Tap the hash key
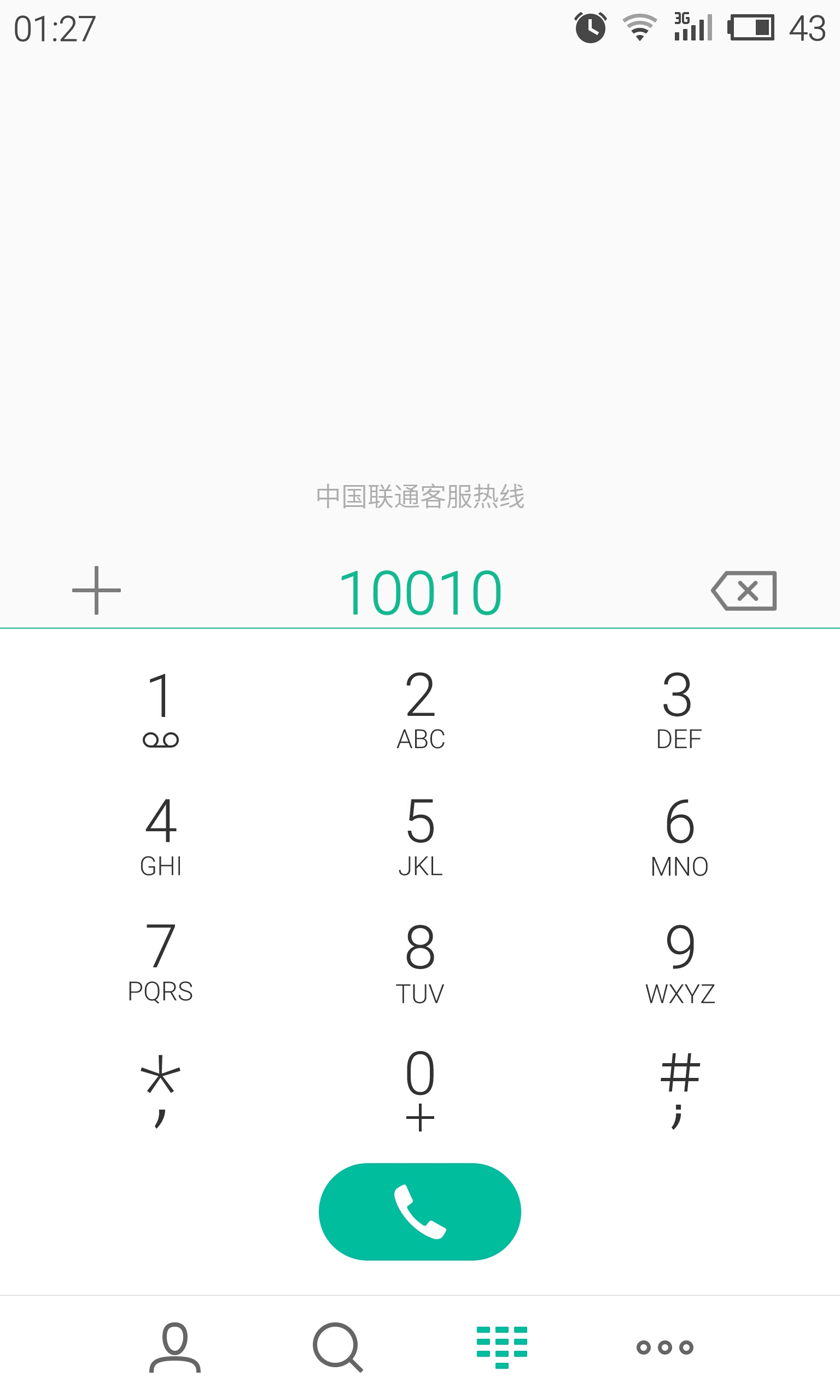Screen dimensions: 840x1400 tap(679, 1089)
